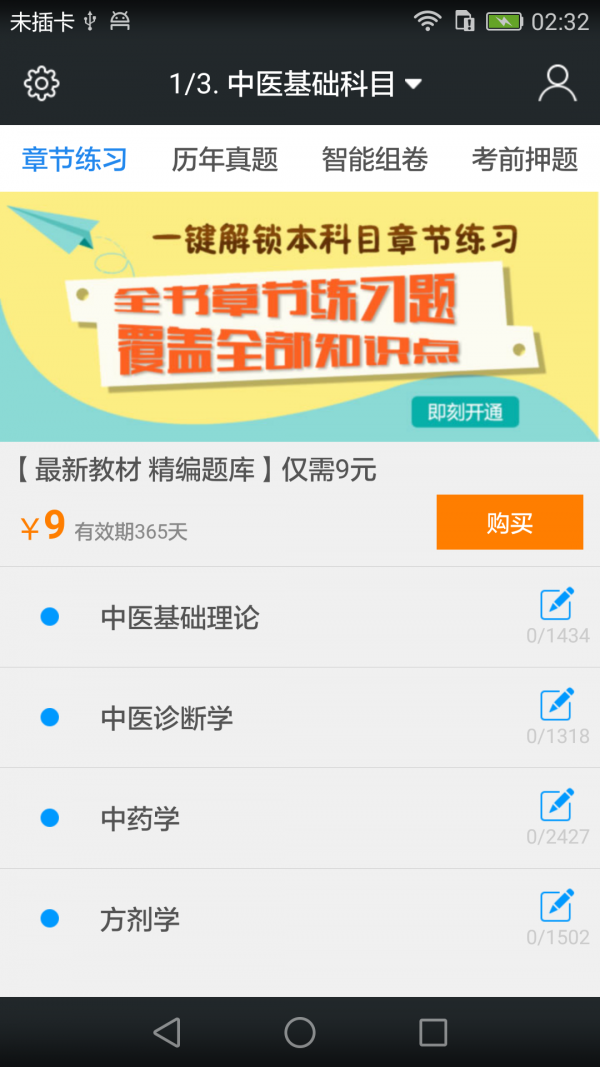Open the 中药学 chapter

140,819
